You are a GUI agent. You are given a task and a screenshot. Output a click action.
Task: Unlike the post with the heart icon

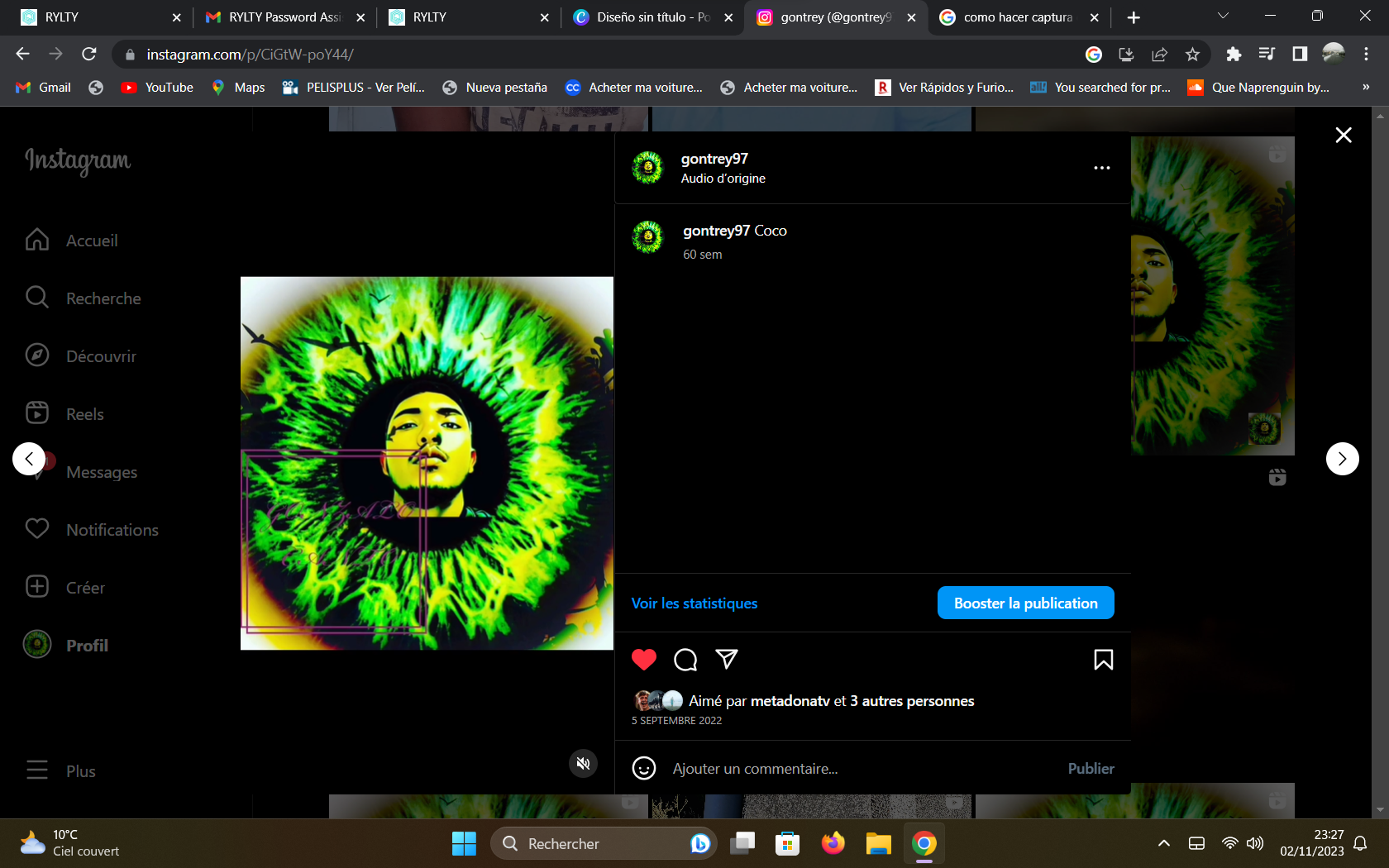click(643, 659)
